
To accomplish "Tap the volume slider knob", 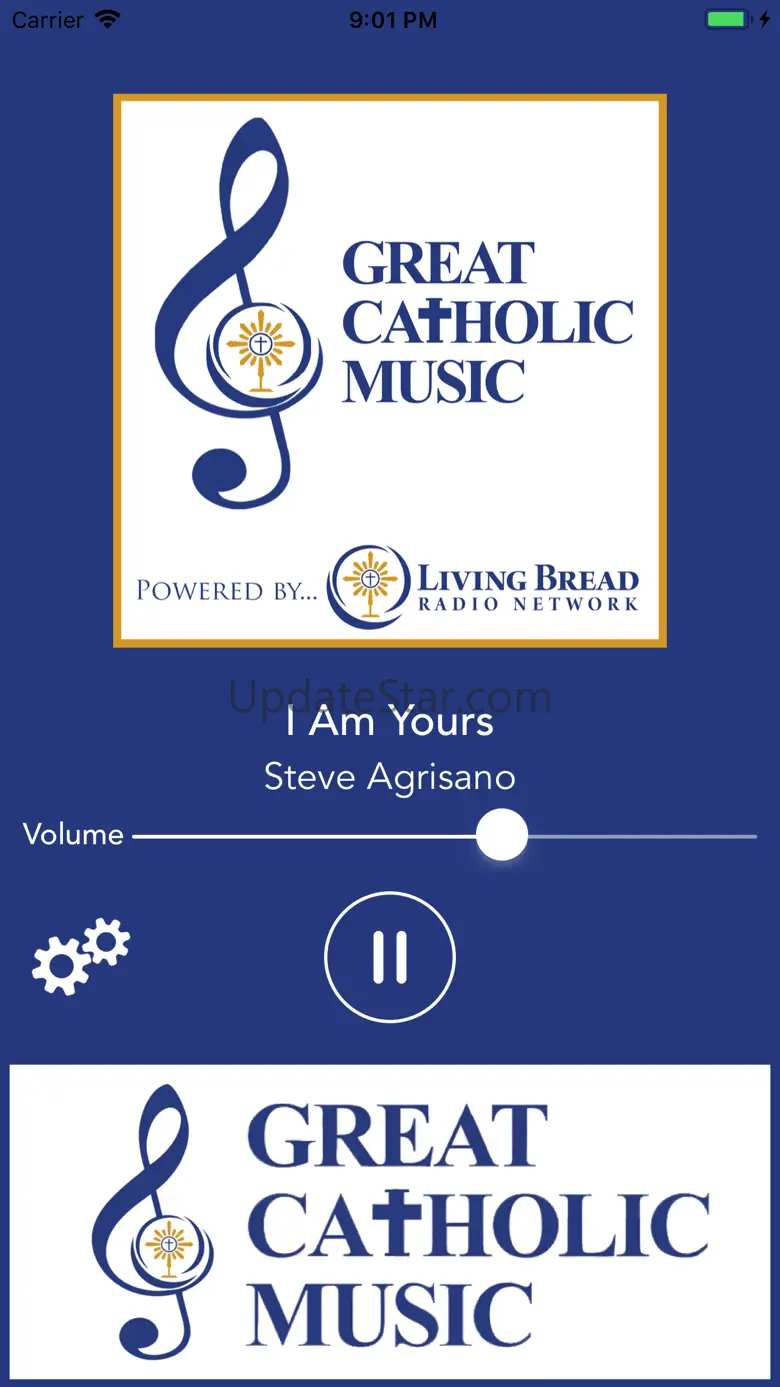I will coord(501,835).
